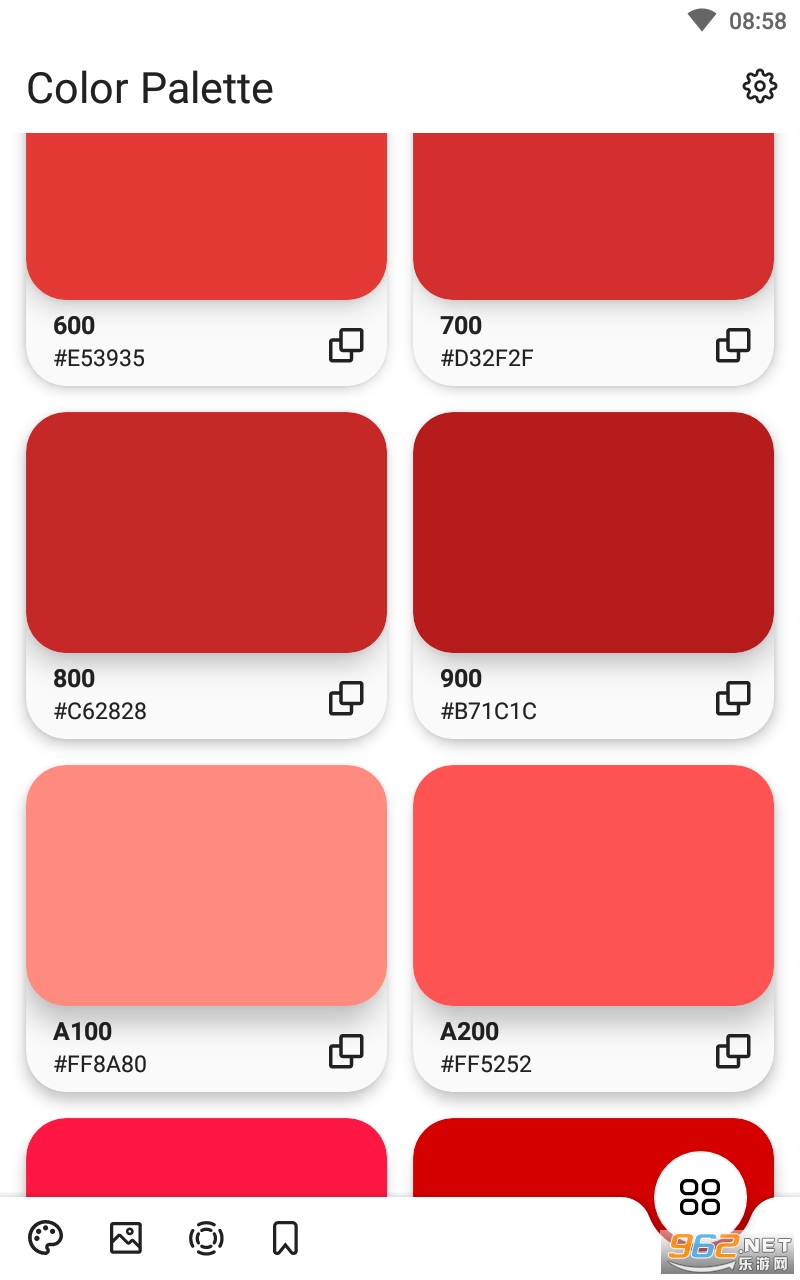Copy hex code #B71C1C of shade 900
This screenshot has height=1280, width=800.
[733, 698]
